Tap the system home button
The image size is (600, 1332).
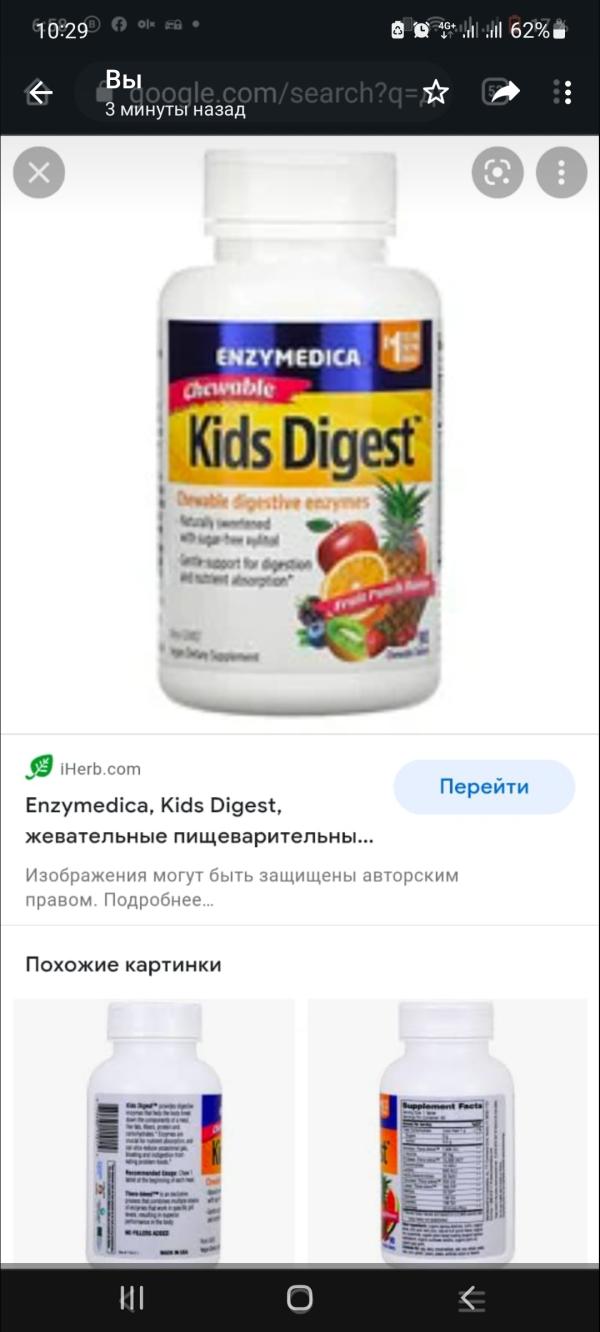coord(300,1298)
